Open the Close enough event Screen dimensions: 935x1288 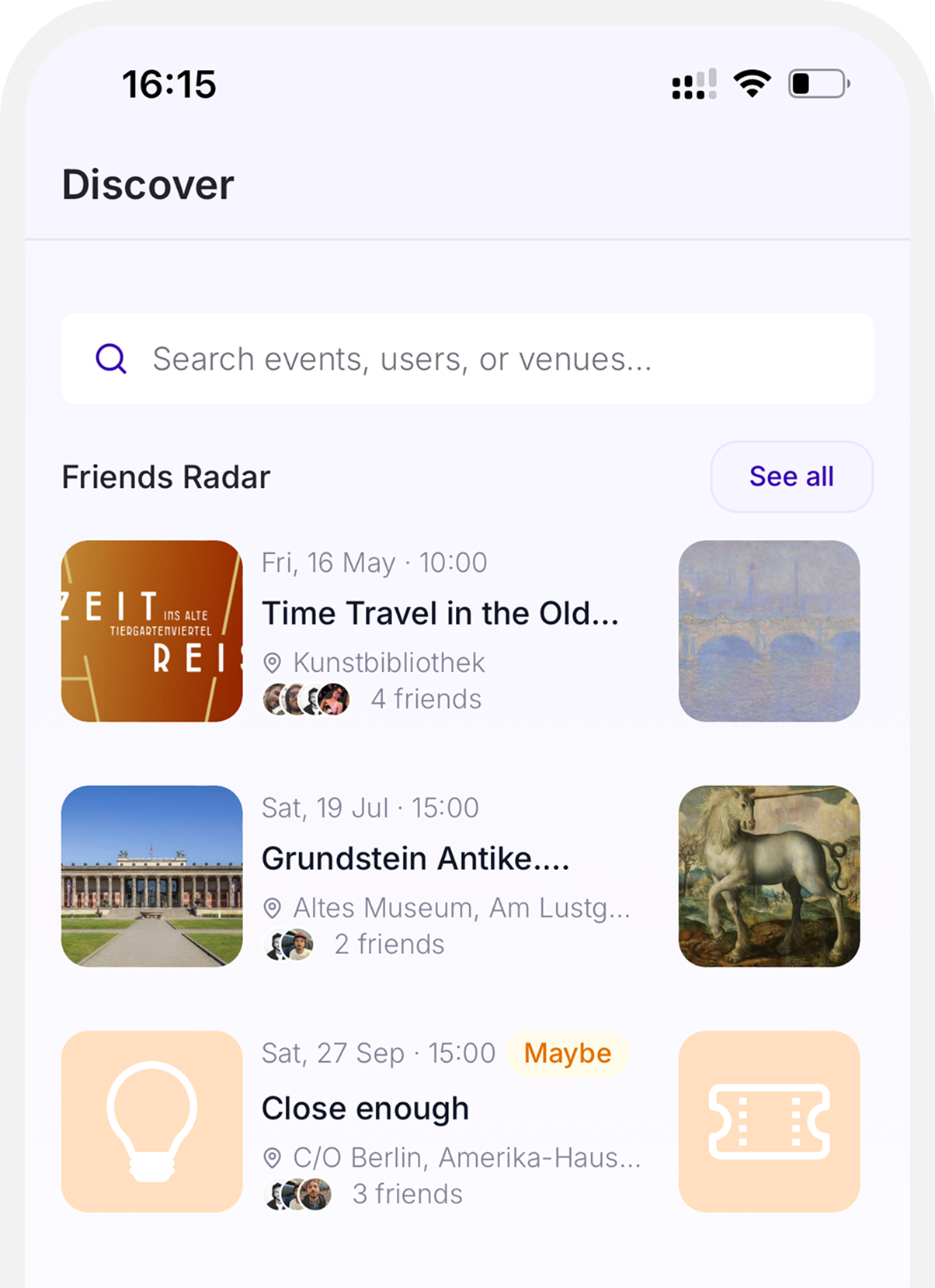click(x=365, y=1109)
